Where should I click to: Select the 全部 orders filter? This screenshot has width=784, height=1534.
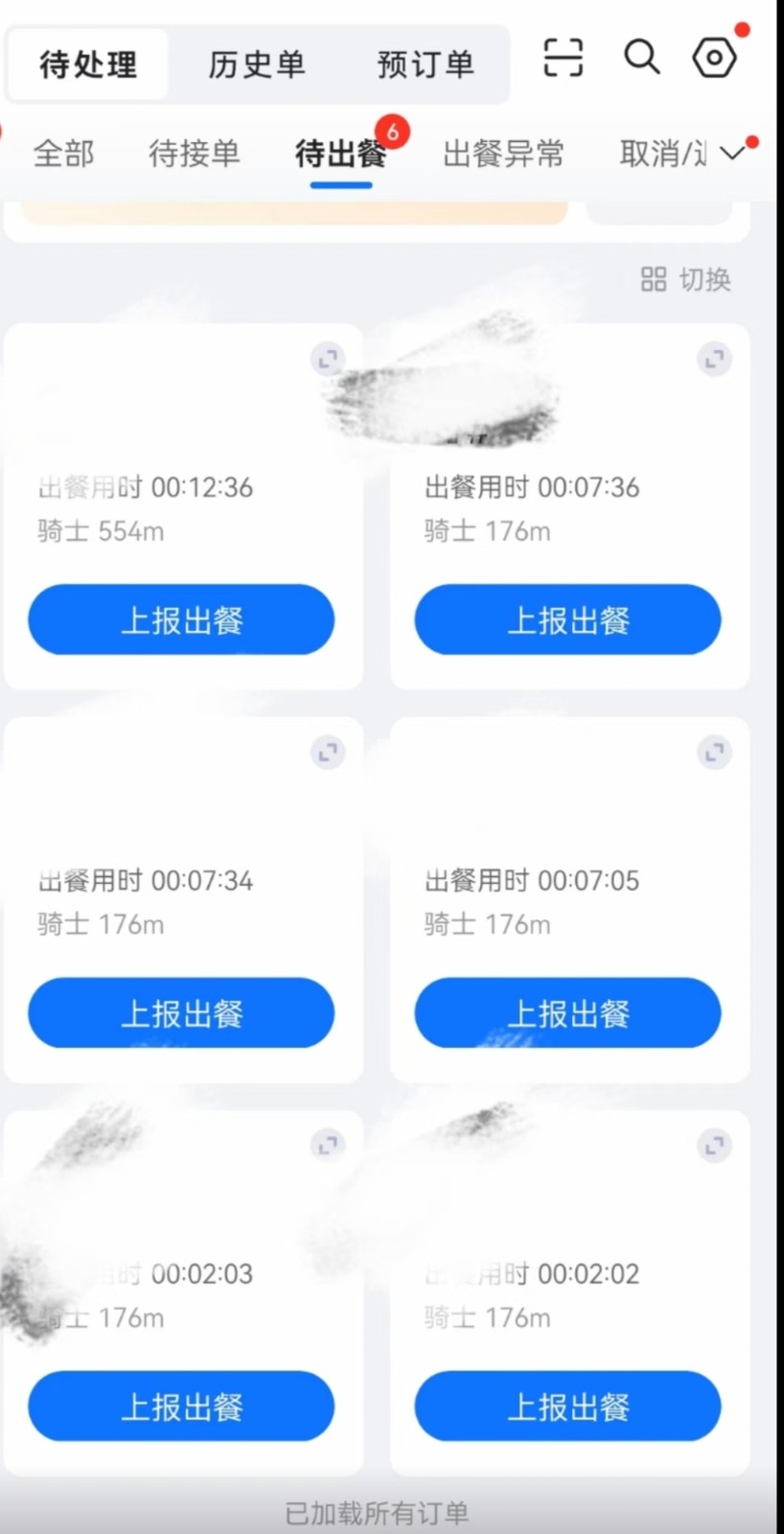point(63,153)
